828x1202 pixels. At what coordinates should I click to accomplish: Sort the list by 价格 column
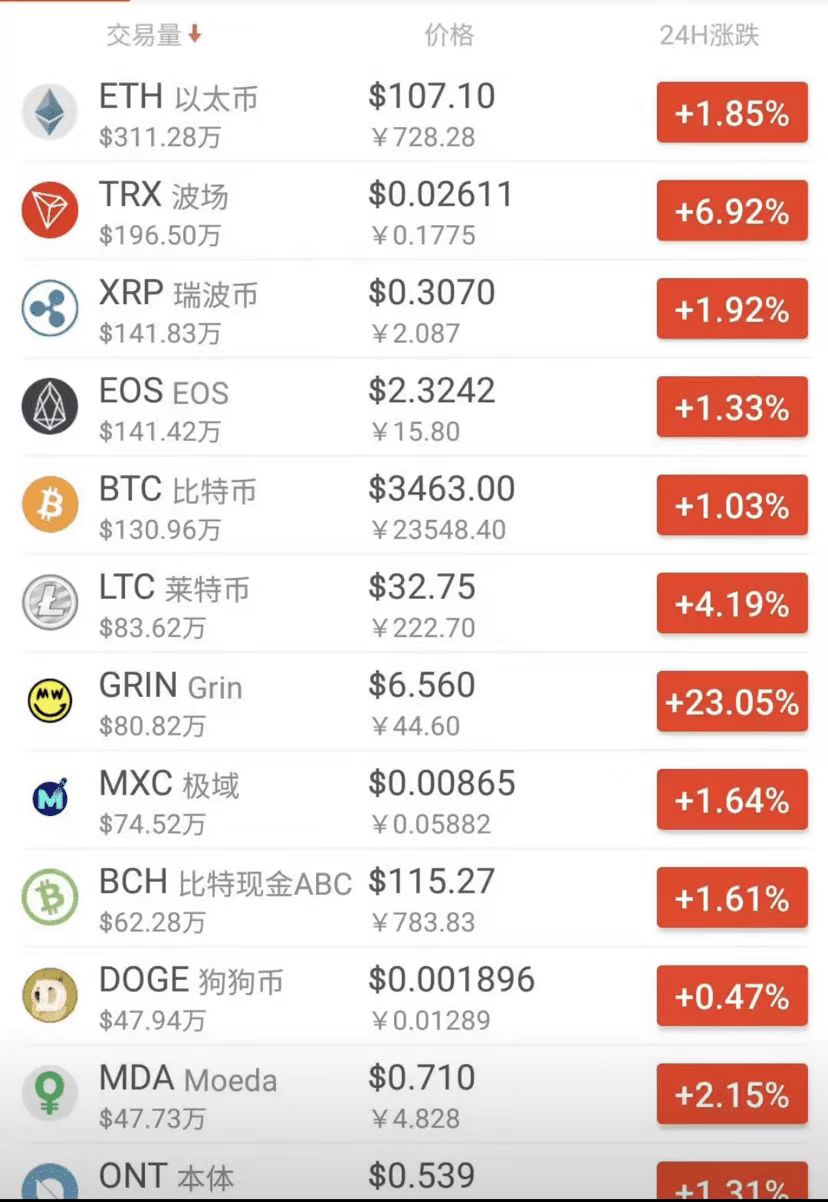449,35
